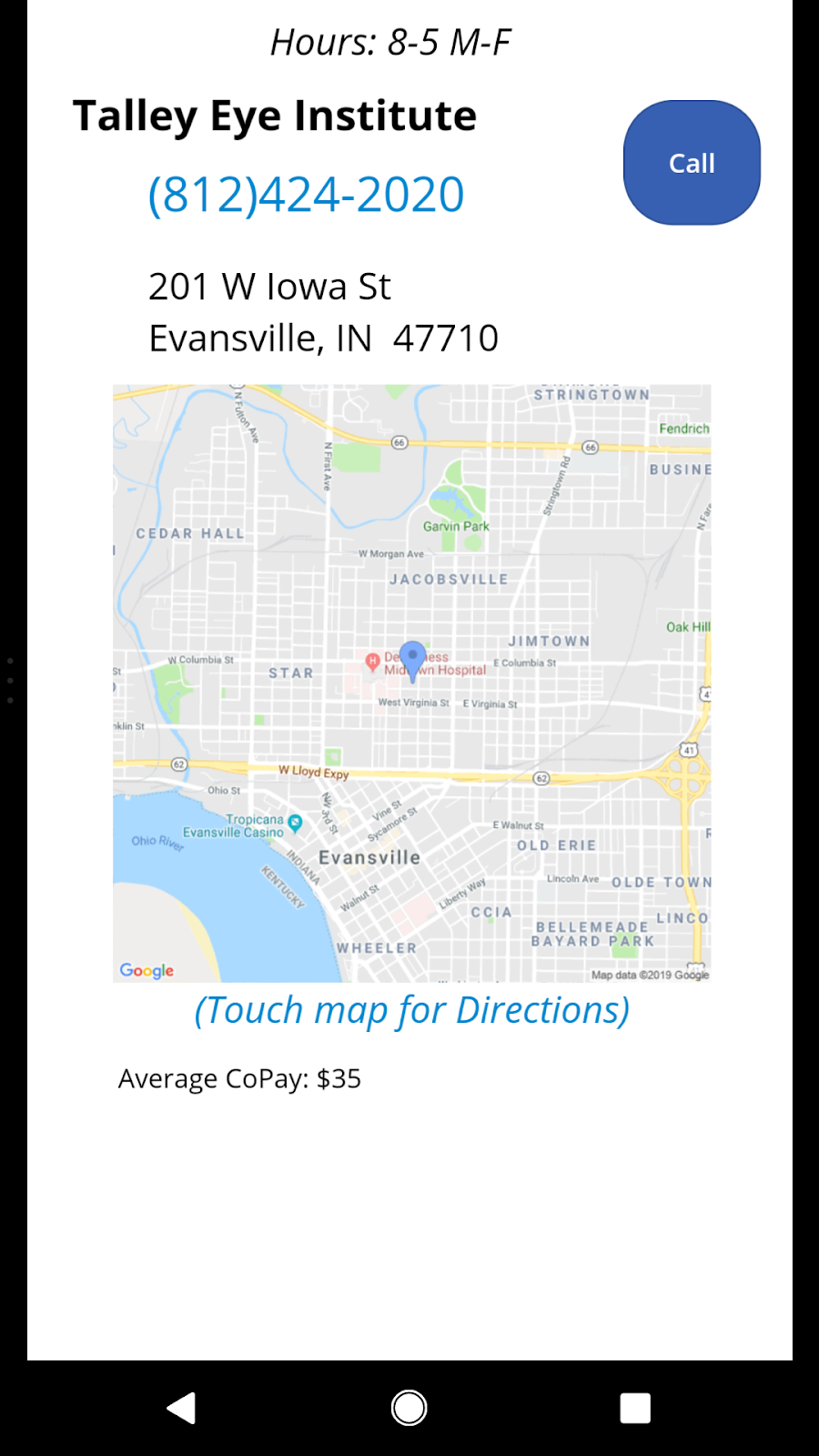Dial the phone number (812)424-2020

tap(307, 195)
